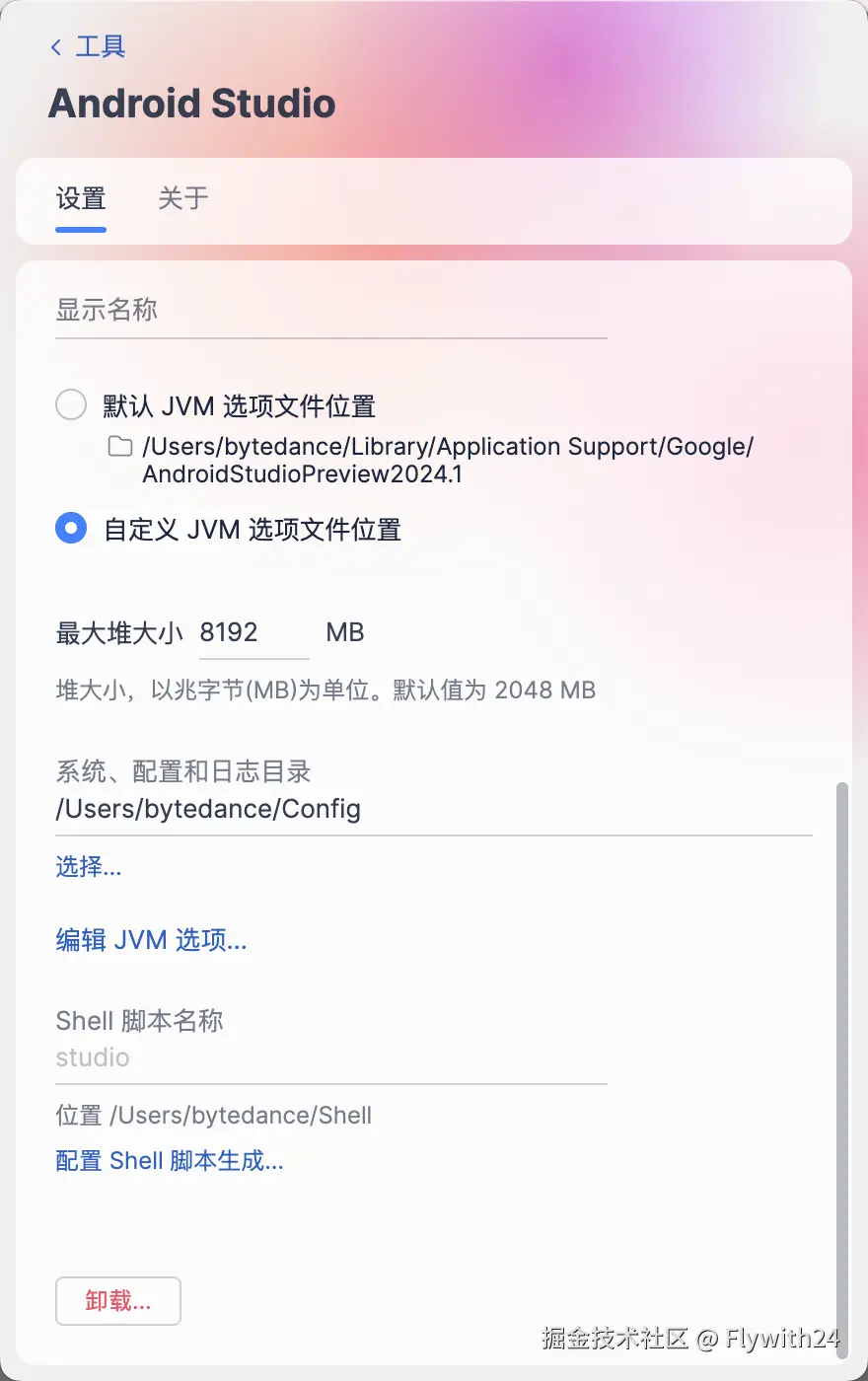The width and height of the screenshot is (868, 1381).
Task: Tap the /Users/bytedance/Config directory field
Action: tap(433, 810)
